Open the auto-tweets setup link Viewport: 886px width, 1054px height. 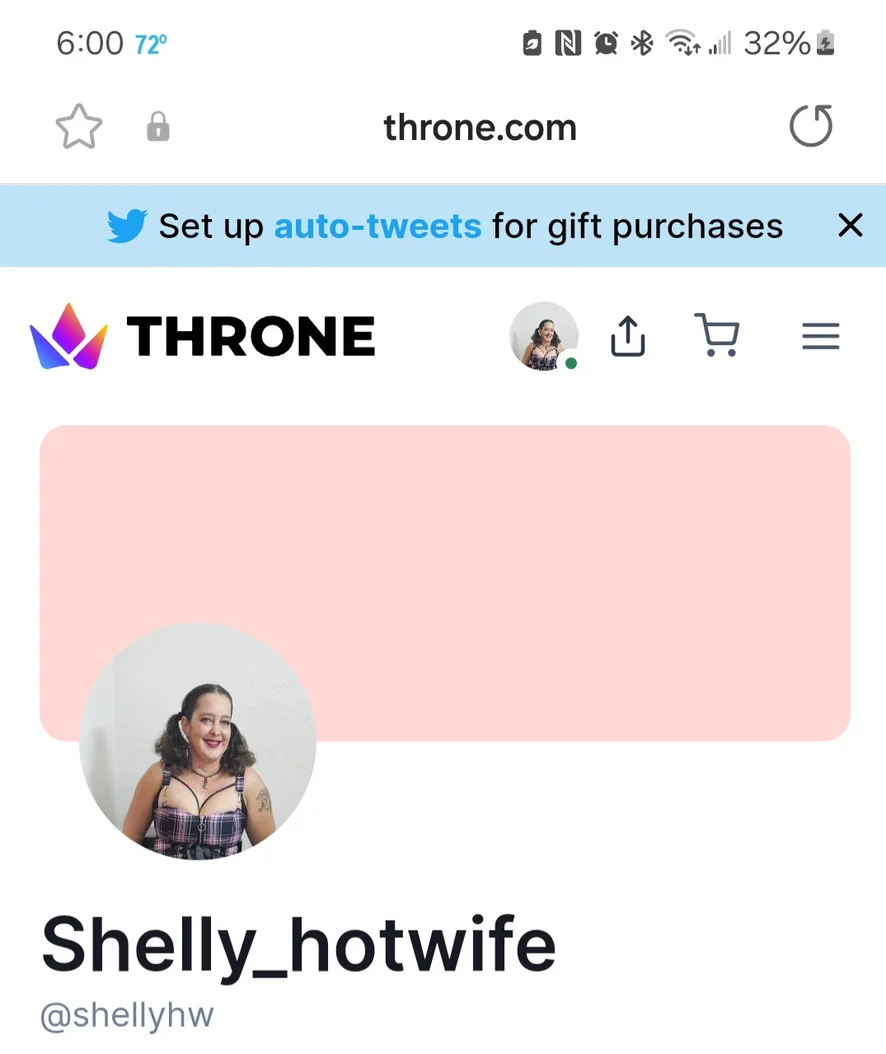(x=377, y=226)
